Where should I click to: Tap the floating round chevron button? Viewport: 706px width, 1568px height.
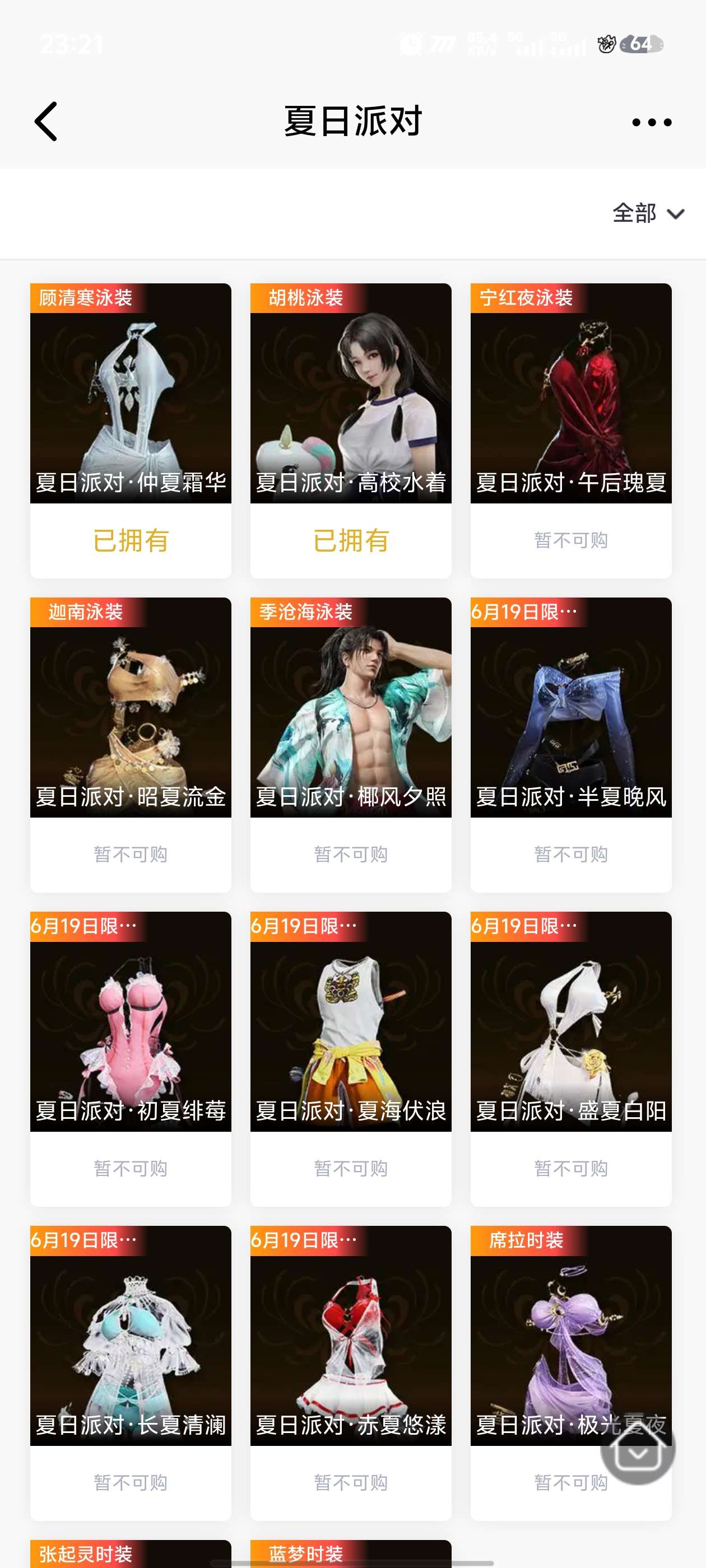637,1450
